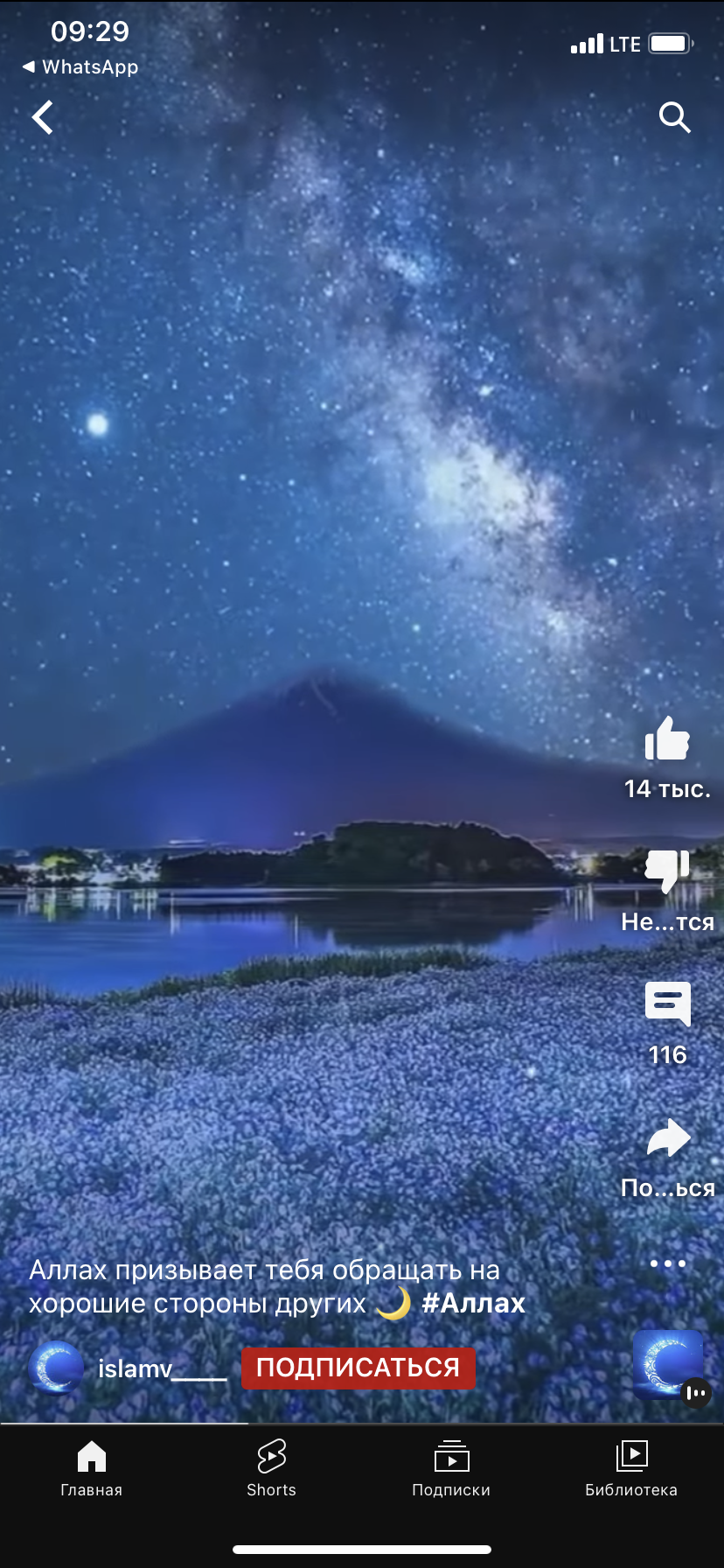Dislike this Short video
Viewport: 724px width, 1568px height.
coord(667,871)
